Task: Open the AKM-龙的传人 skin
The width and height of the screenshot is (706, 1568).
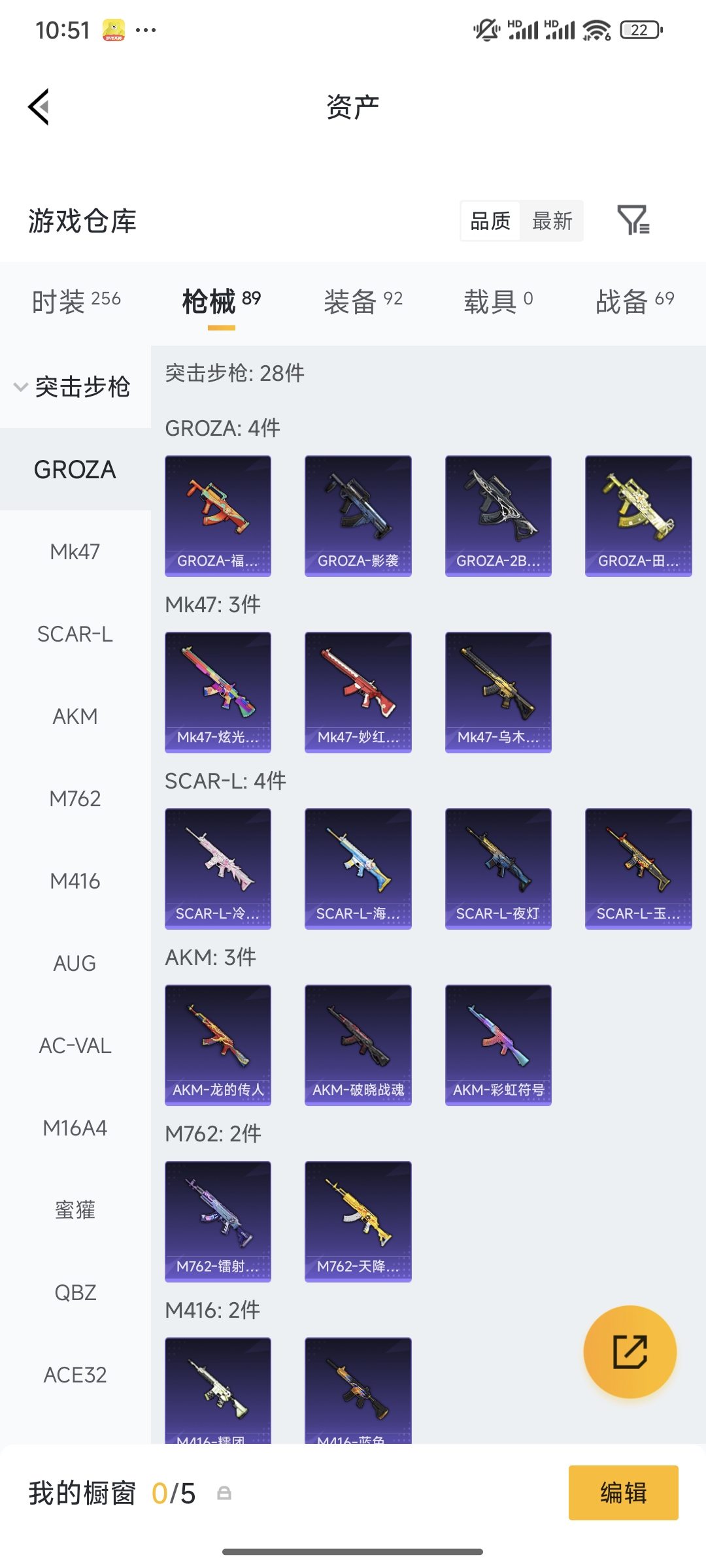Action: coord(218,1045)
